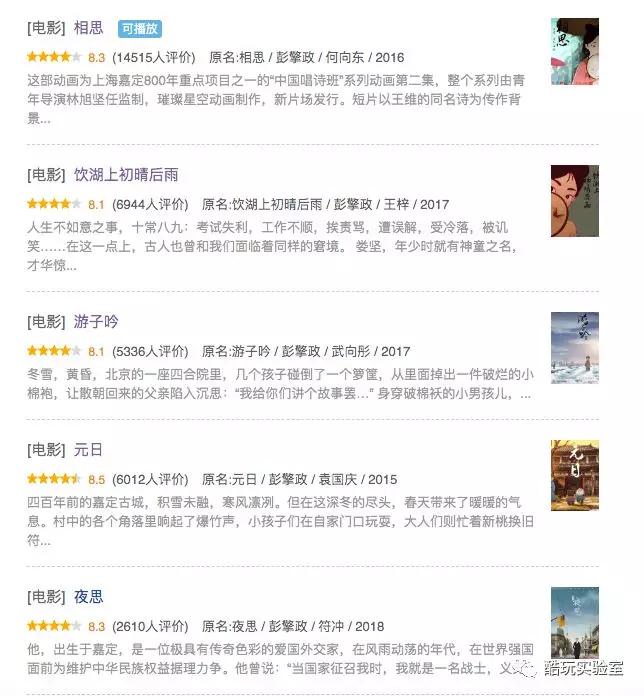644x696 pixels.
Task: Open the 夜思 poster thumbnail
Action: [574, 622]
